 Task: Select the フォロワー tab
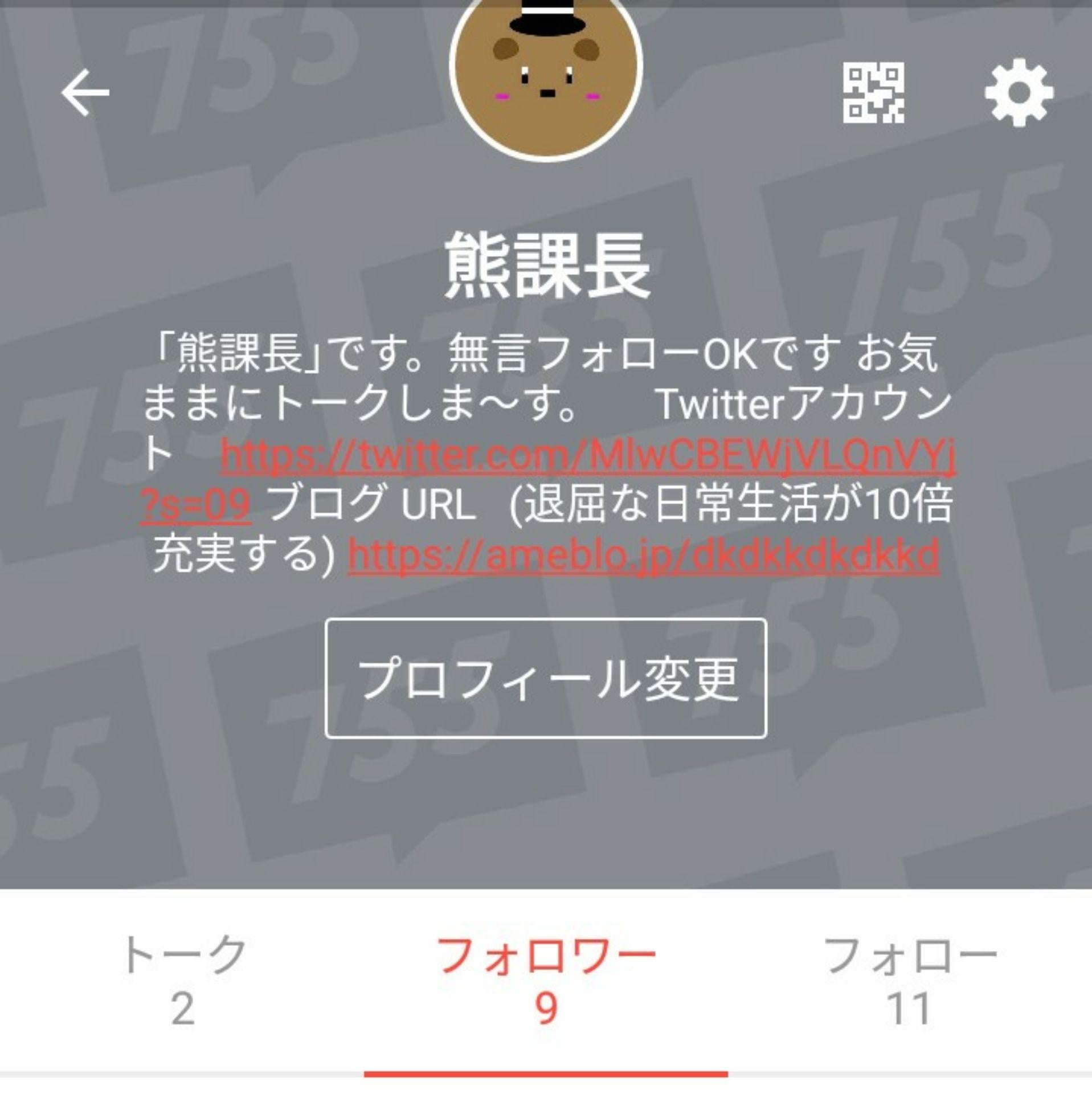546,980
